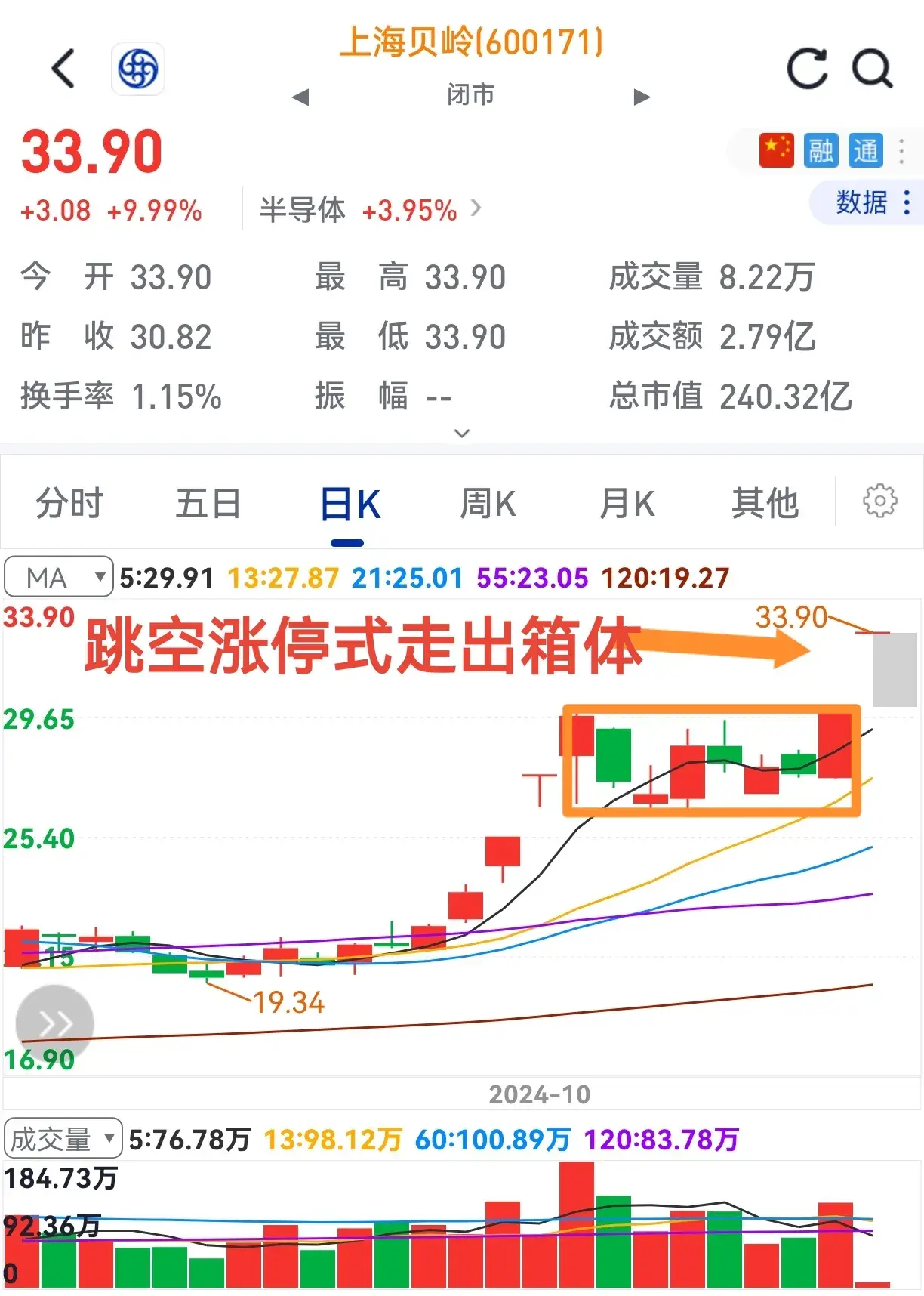Image resolution: width=924 pixels, height=1296 pixels.
Task: Jump to the previous stock arrow
Action: coord(300,97)
